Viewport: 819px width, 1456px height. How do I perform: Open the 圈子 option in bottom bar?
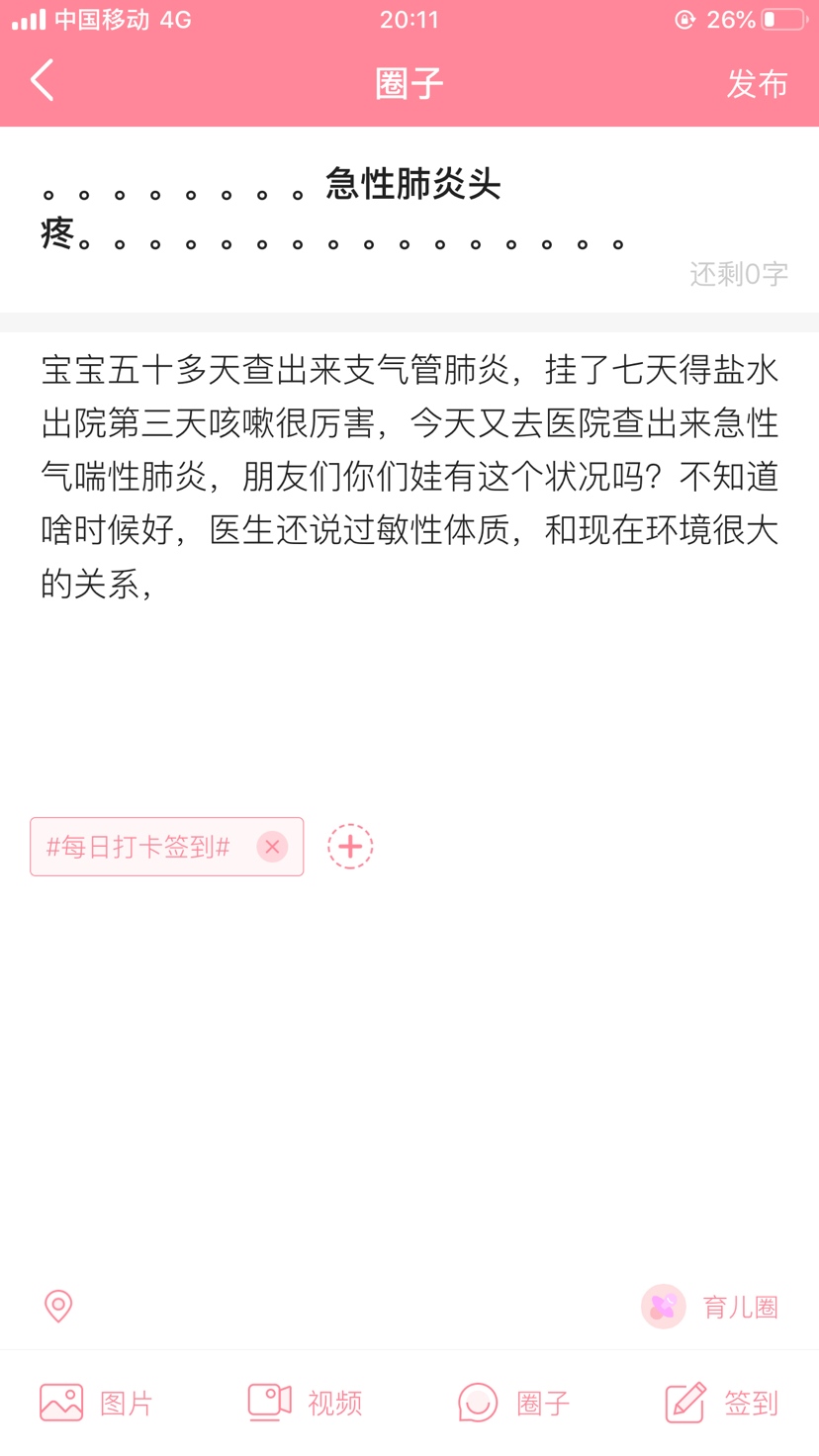[x=514, y=1403]
